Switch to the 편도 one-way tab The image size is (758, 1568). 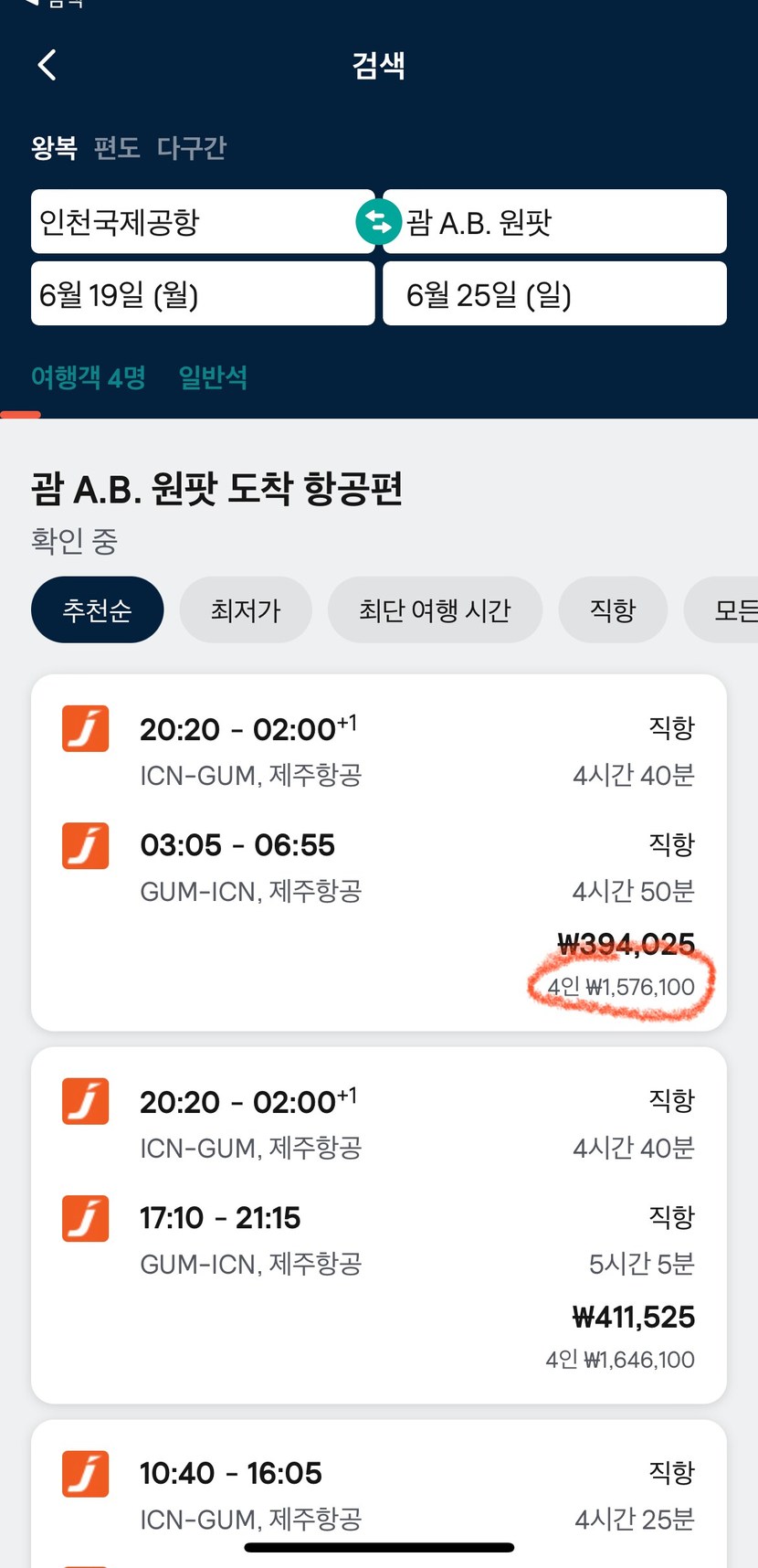coord(117,147)
